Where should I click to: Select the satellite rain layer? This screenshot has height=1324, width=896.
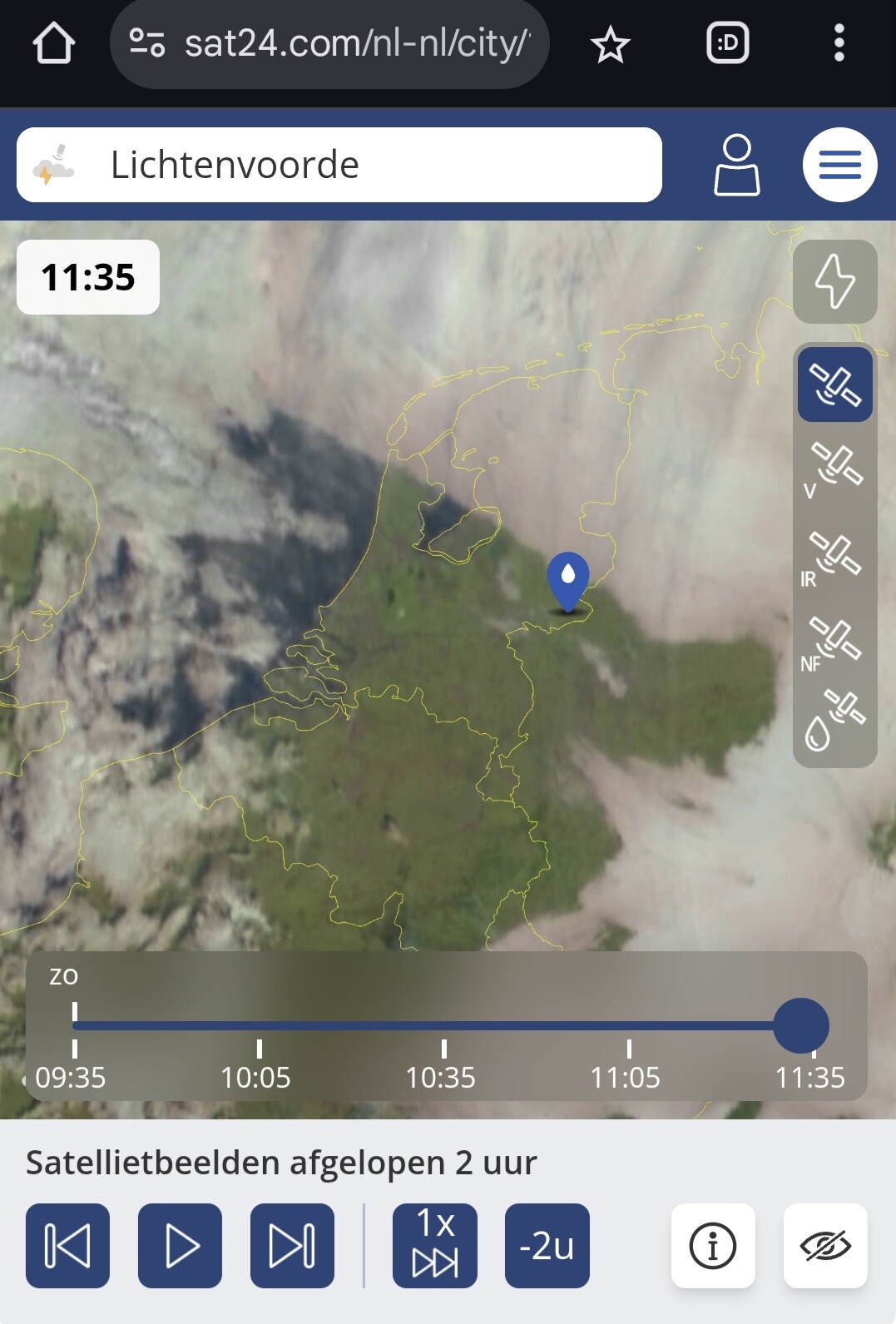834,721
